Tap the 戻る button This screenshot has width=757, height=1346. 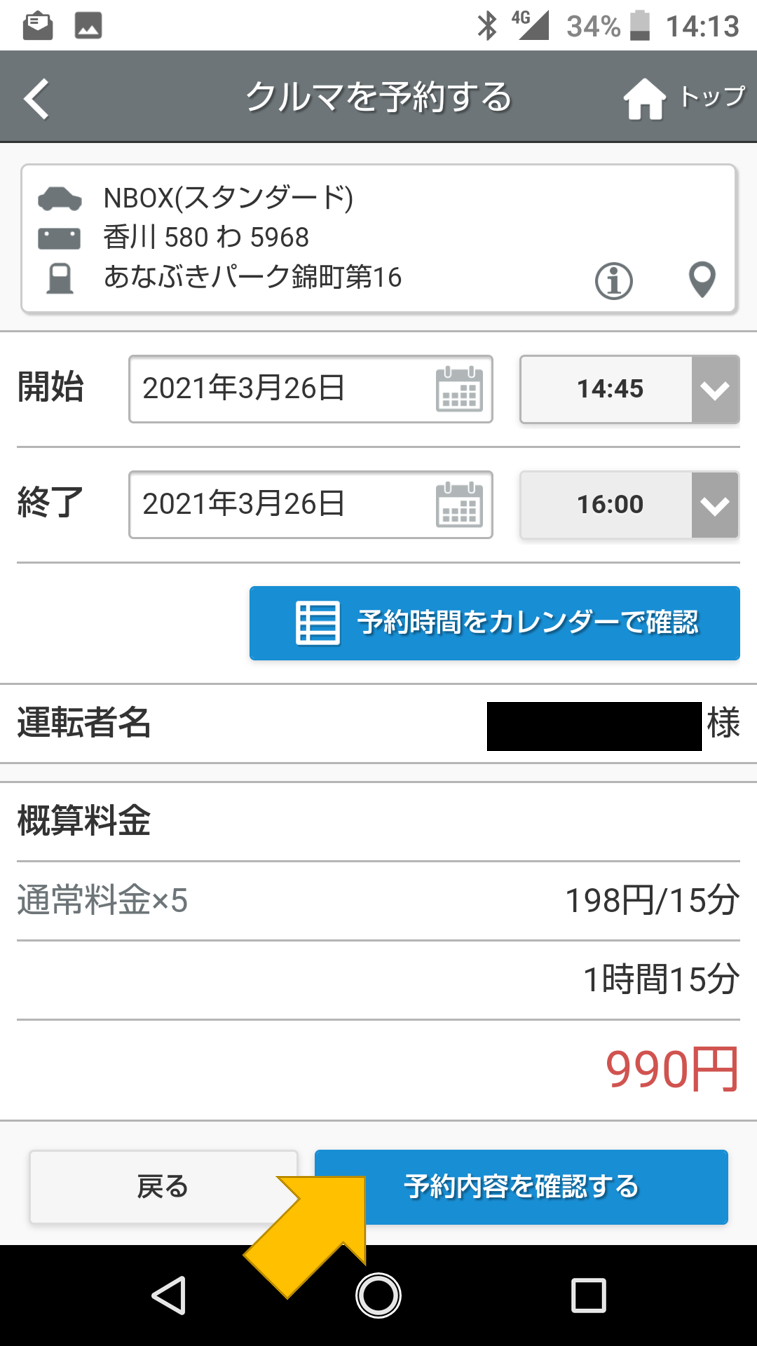163,1187
